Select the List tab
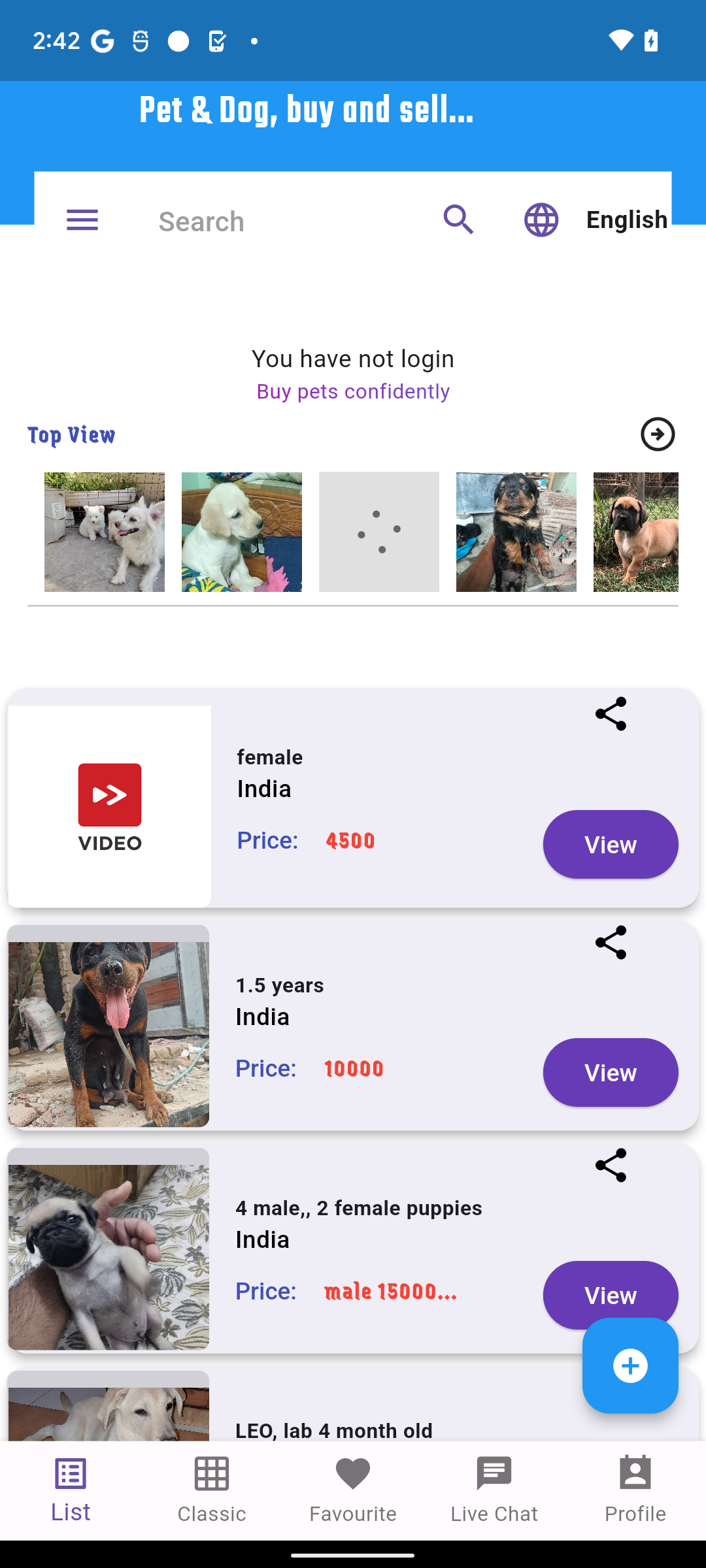Screen dimensions: 706x1568 pos(71,1491)
